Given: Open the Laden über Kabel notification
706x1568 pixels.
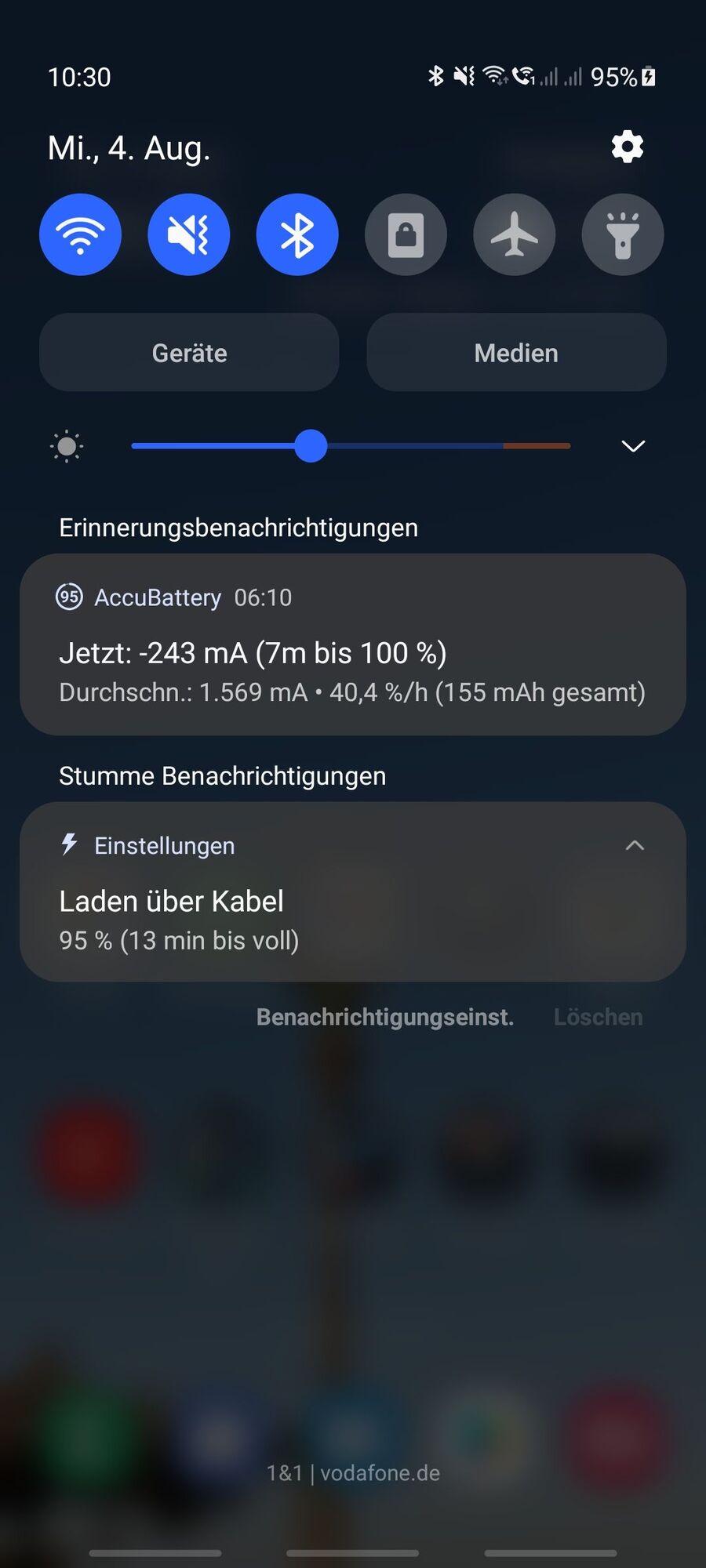Looking at the screenshot, I should pos(352,917).
